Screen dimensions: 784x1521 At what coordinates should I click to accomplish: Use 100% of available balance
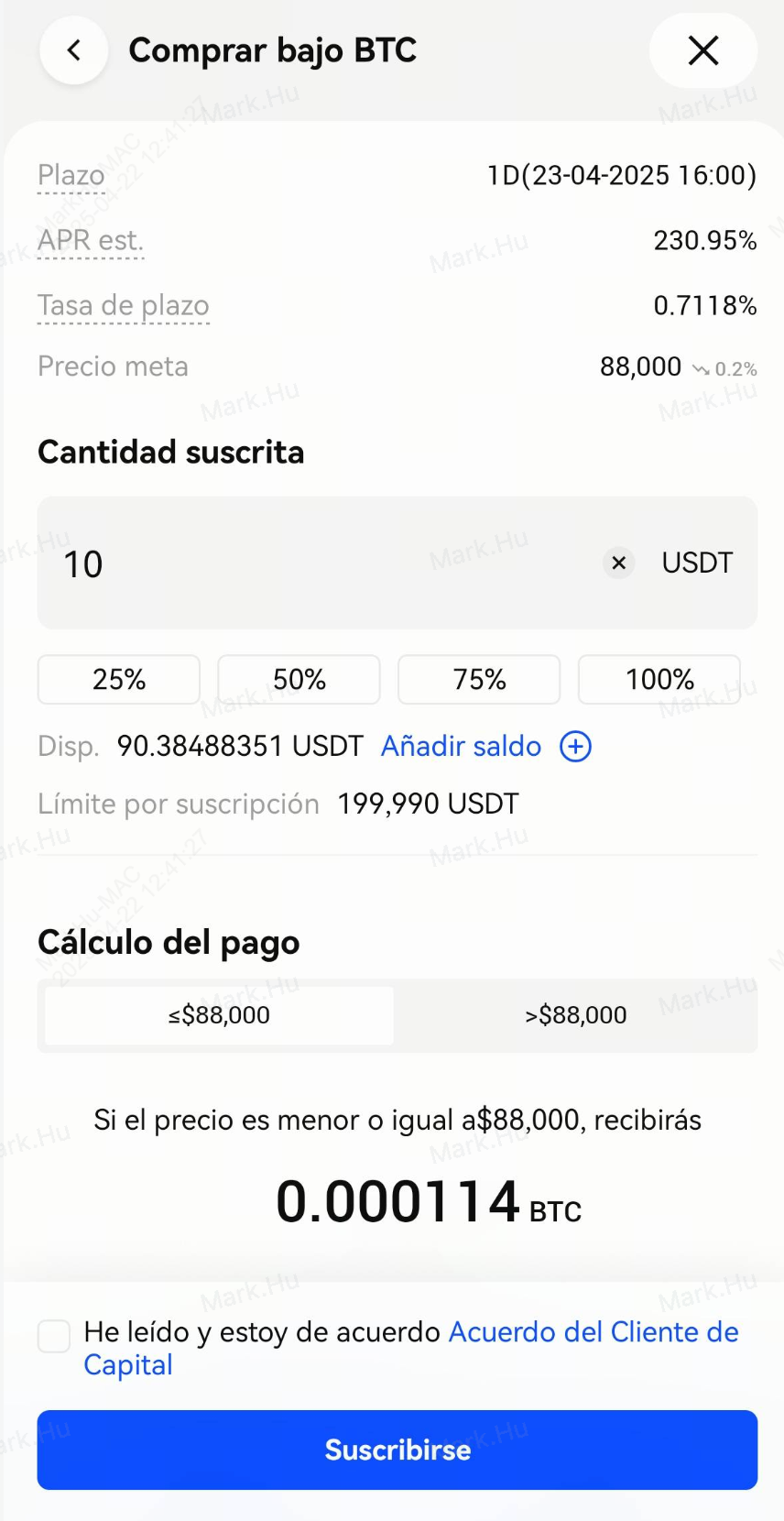[x=659, y=680]
